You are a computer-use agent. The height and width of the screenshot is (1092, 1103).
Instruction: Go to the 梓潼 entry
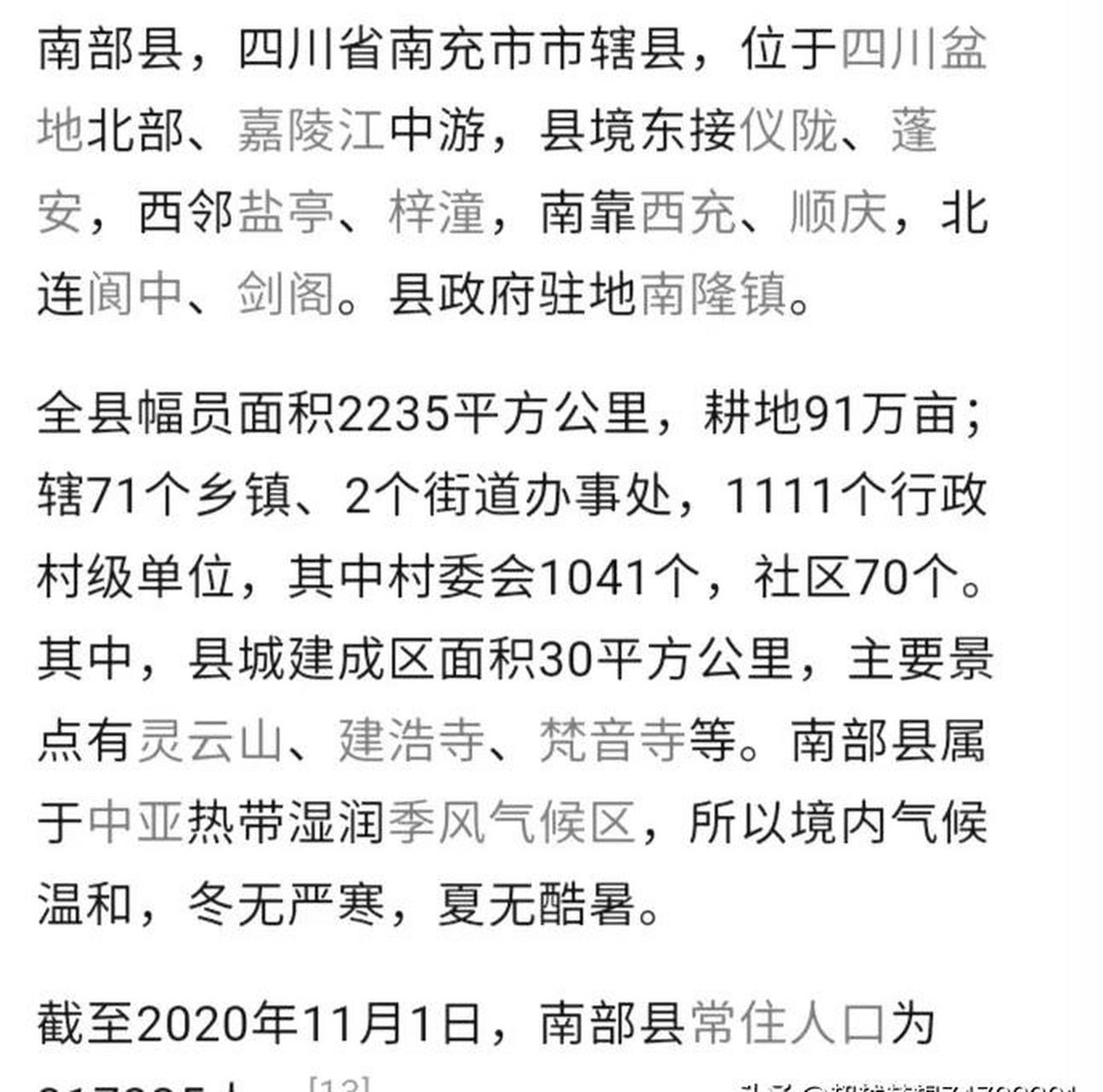click(x=437, y=212)
